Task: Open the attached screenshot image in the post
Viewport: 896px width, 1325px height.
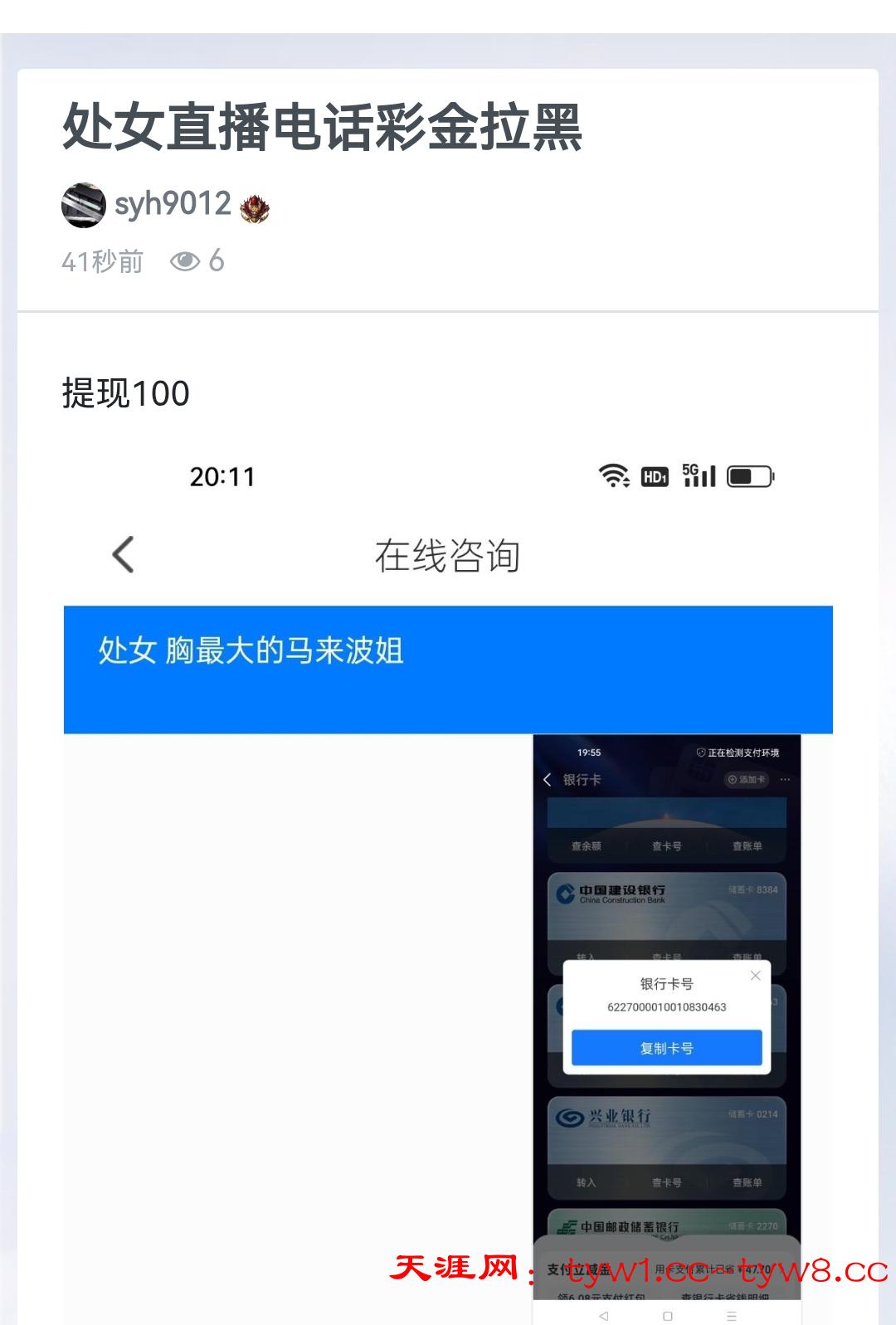Action: pyautogui.click(x=448, y=879)
